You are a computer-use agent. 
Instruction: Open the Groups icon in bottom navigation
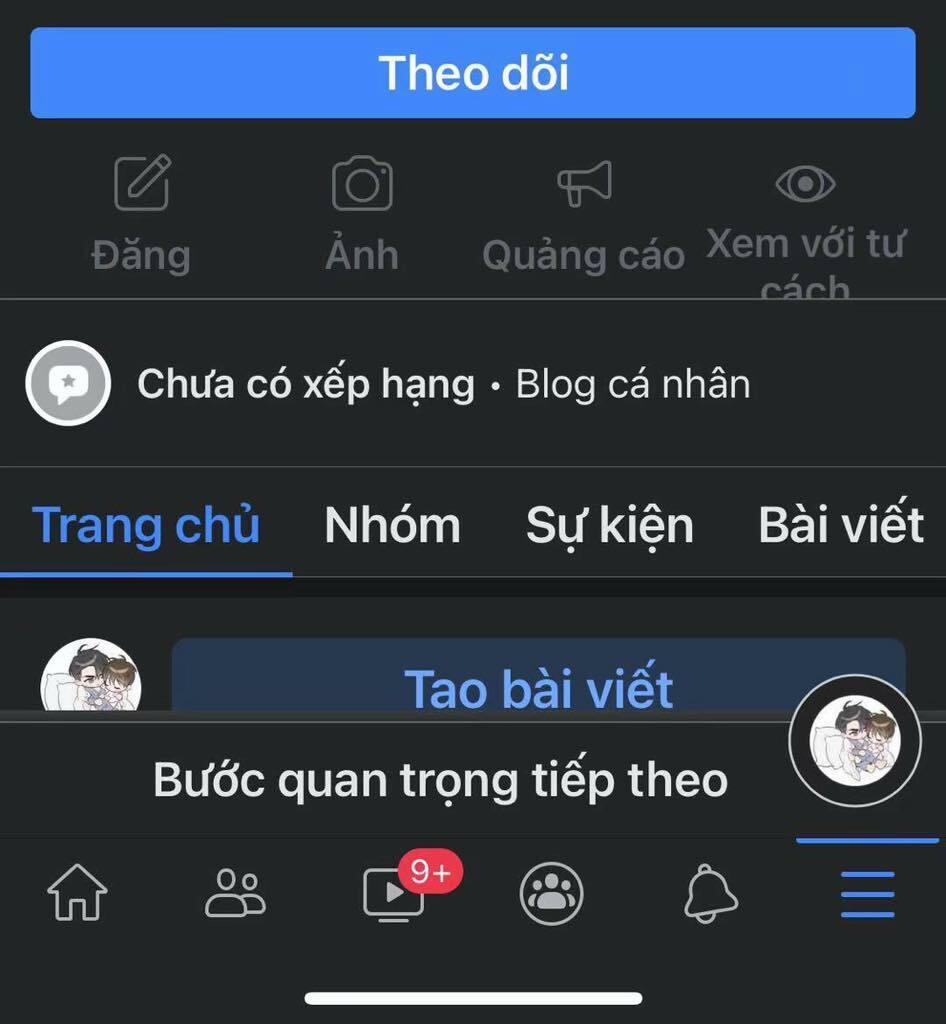[551, 895]
